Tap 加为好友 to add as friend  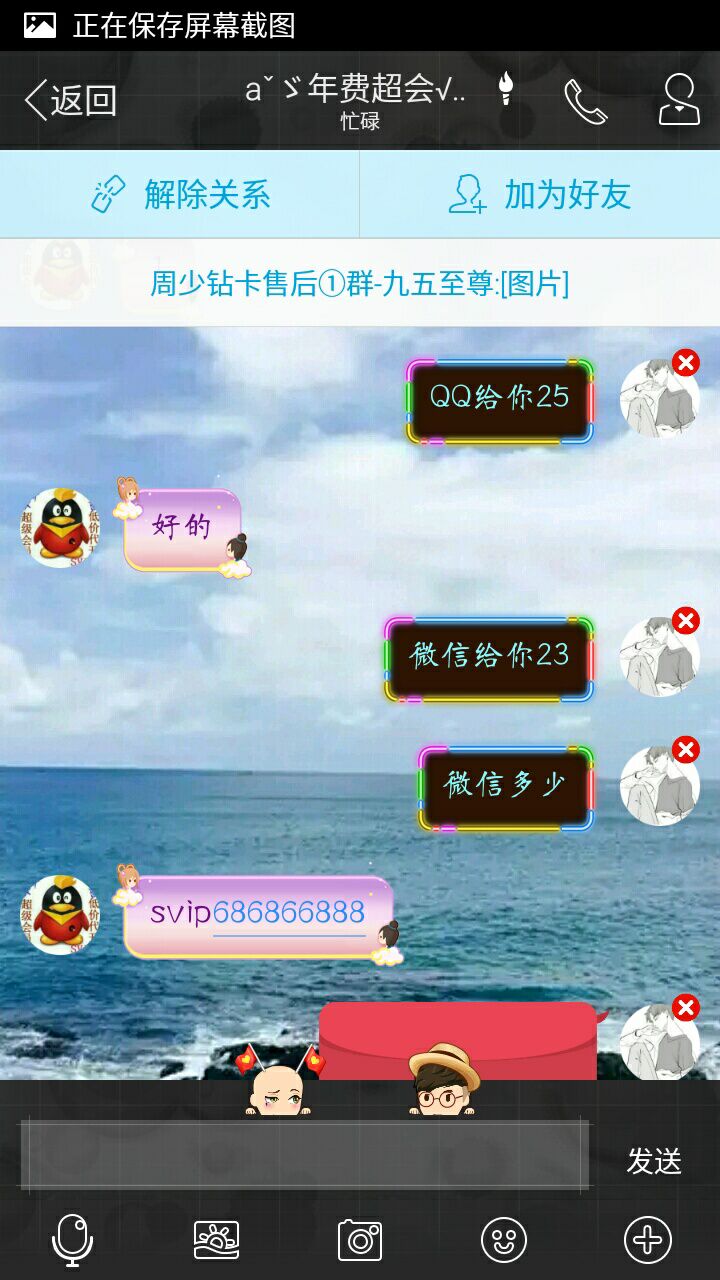(x=540, y=194)
